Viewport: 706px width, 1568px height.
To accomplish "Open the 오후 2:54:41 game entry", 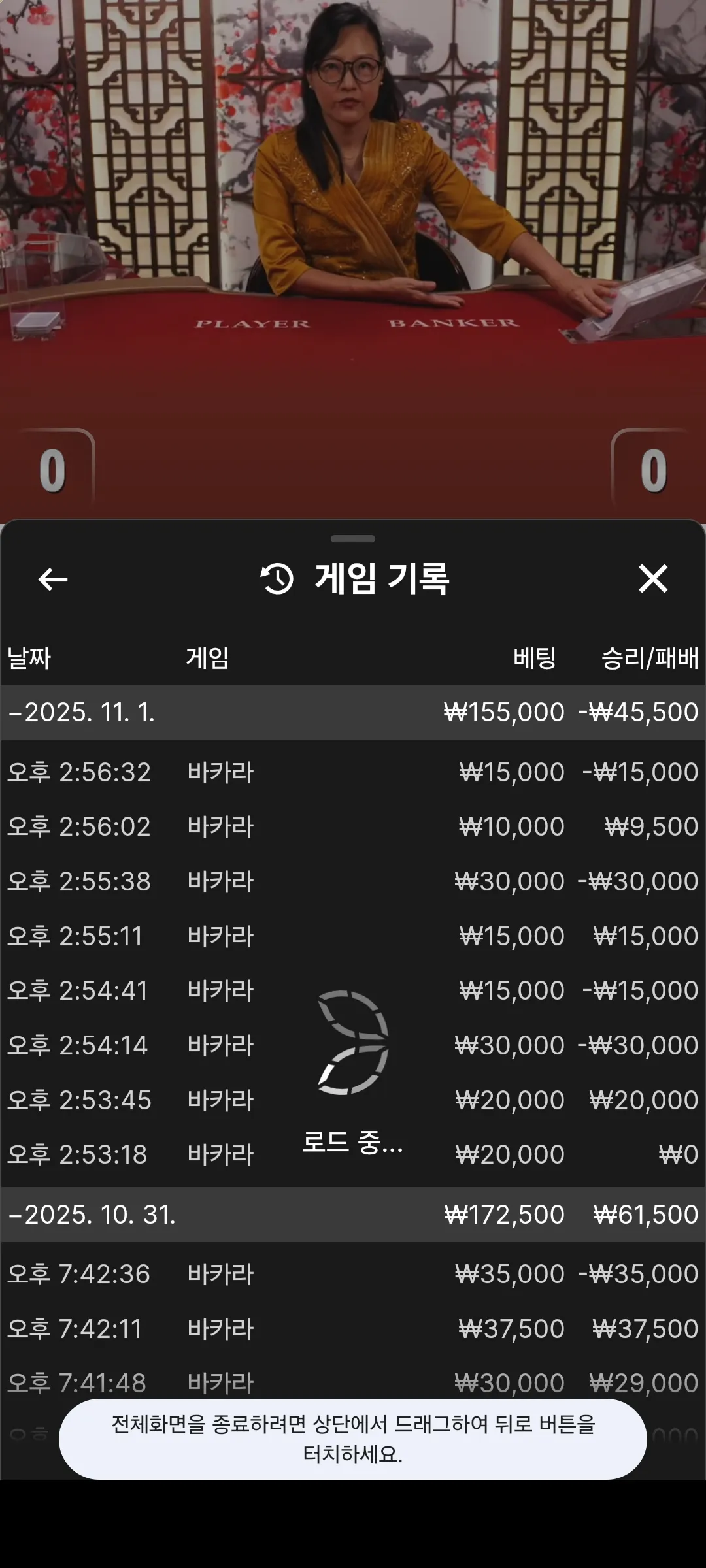I will tap(353, 990).
